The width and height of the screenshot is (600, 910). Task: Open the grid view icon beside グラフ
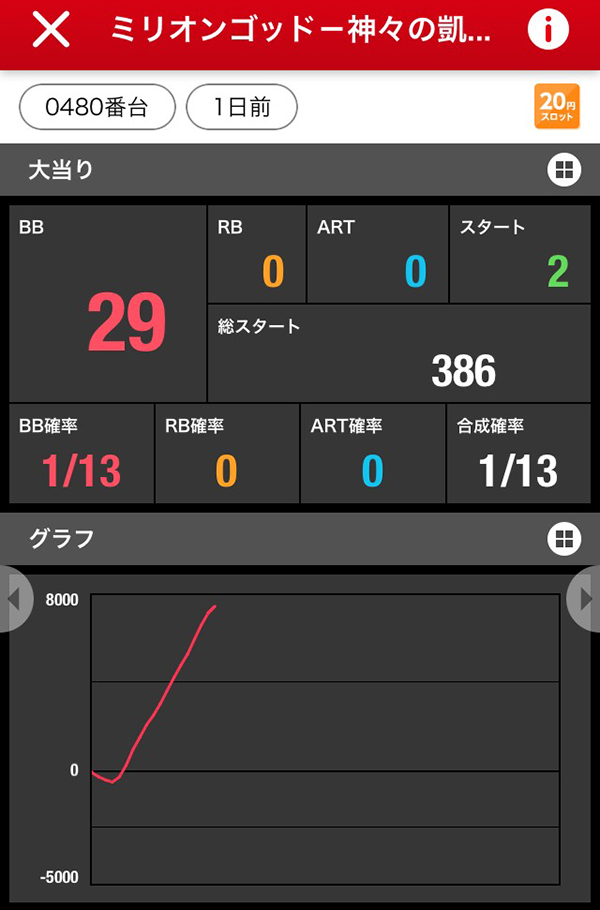coord(564,539)
